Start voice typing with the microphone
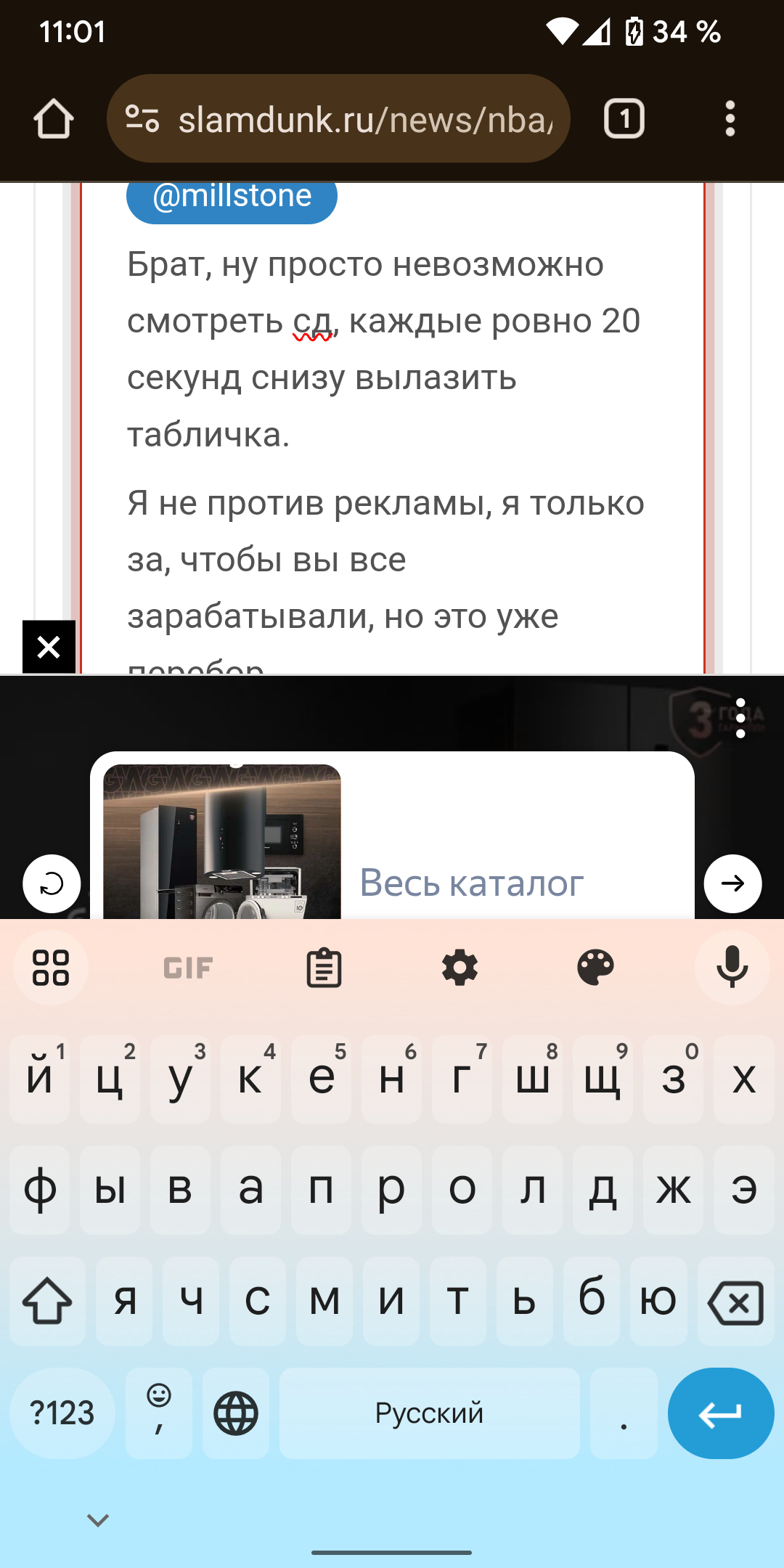 [732, 968]
